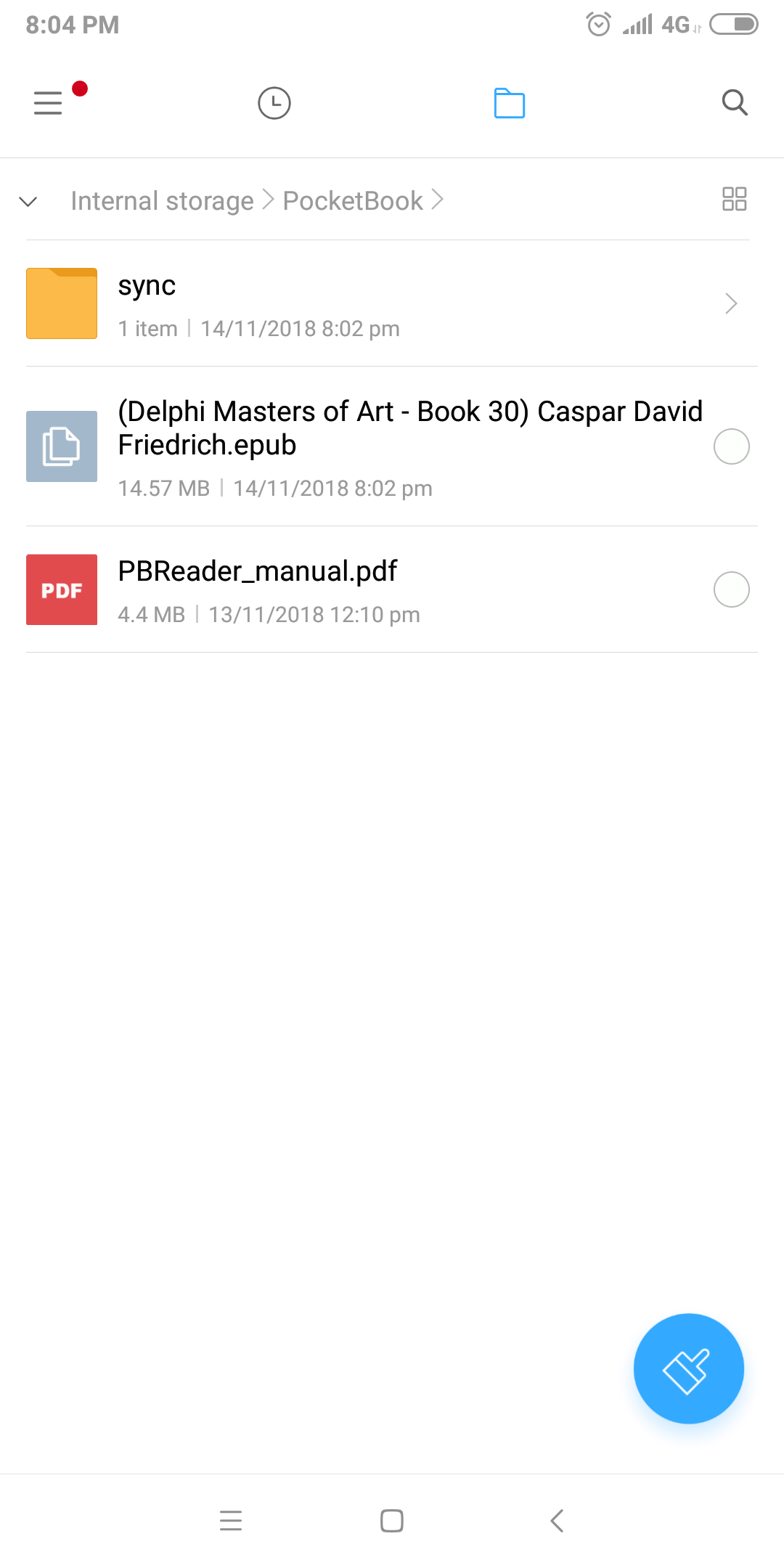The height and width of the screenshot is (1568, 784).
Task: Go to Internal storage in breadcrumb
Action: click(x=162, y=201)
